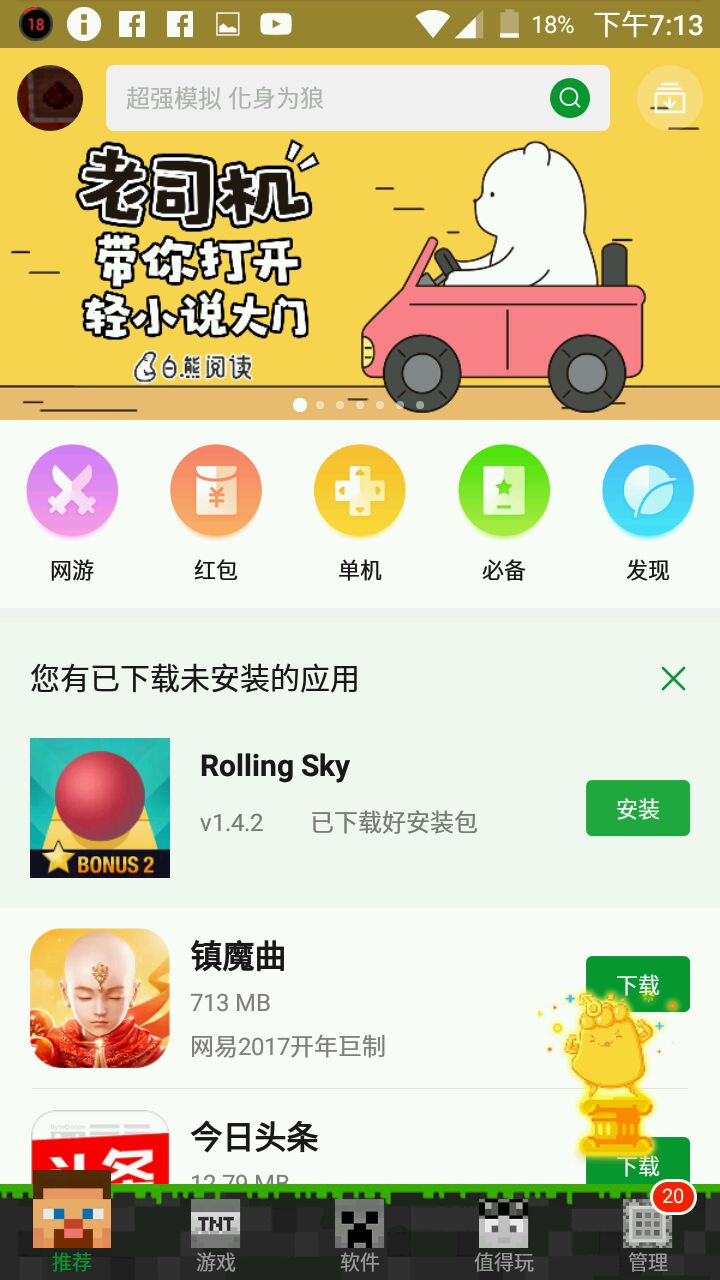Open the 单机 category
720x1280 pixels.
click(x=360, y=510)
